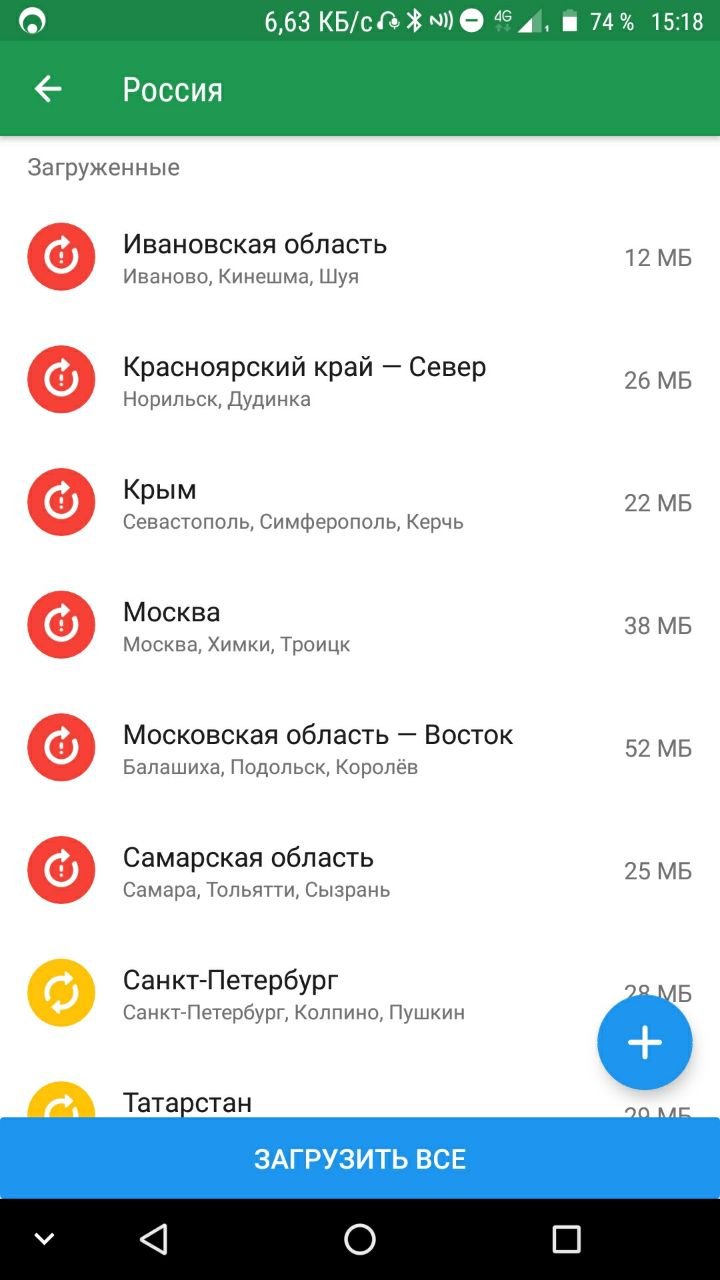This screenshot has width=720, height=1280.
Task: Tap the Загрузить все button
Action: [x=360, y=1158]
